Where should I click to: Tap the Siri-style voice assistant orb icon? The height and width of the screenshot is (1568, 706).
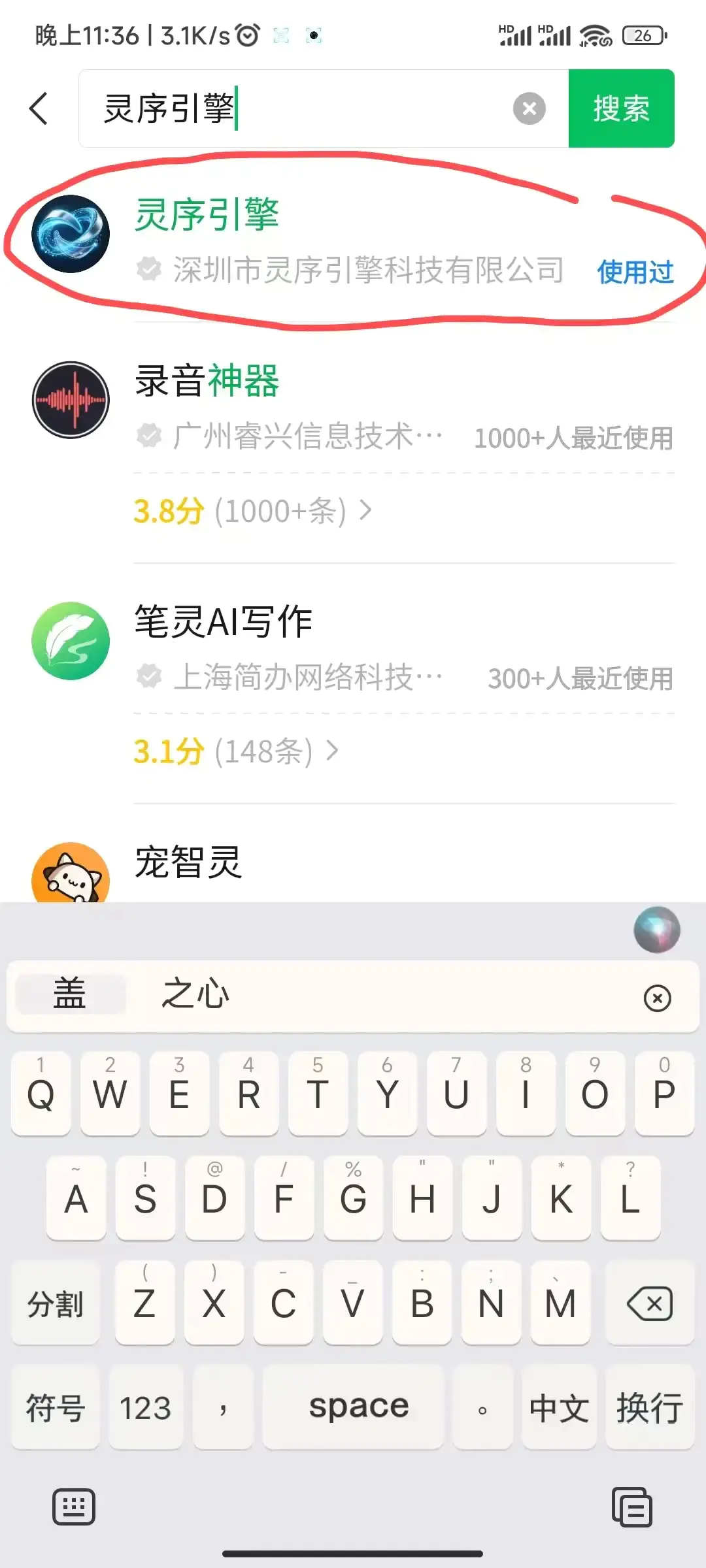[657, 930]
